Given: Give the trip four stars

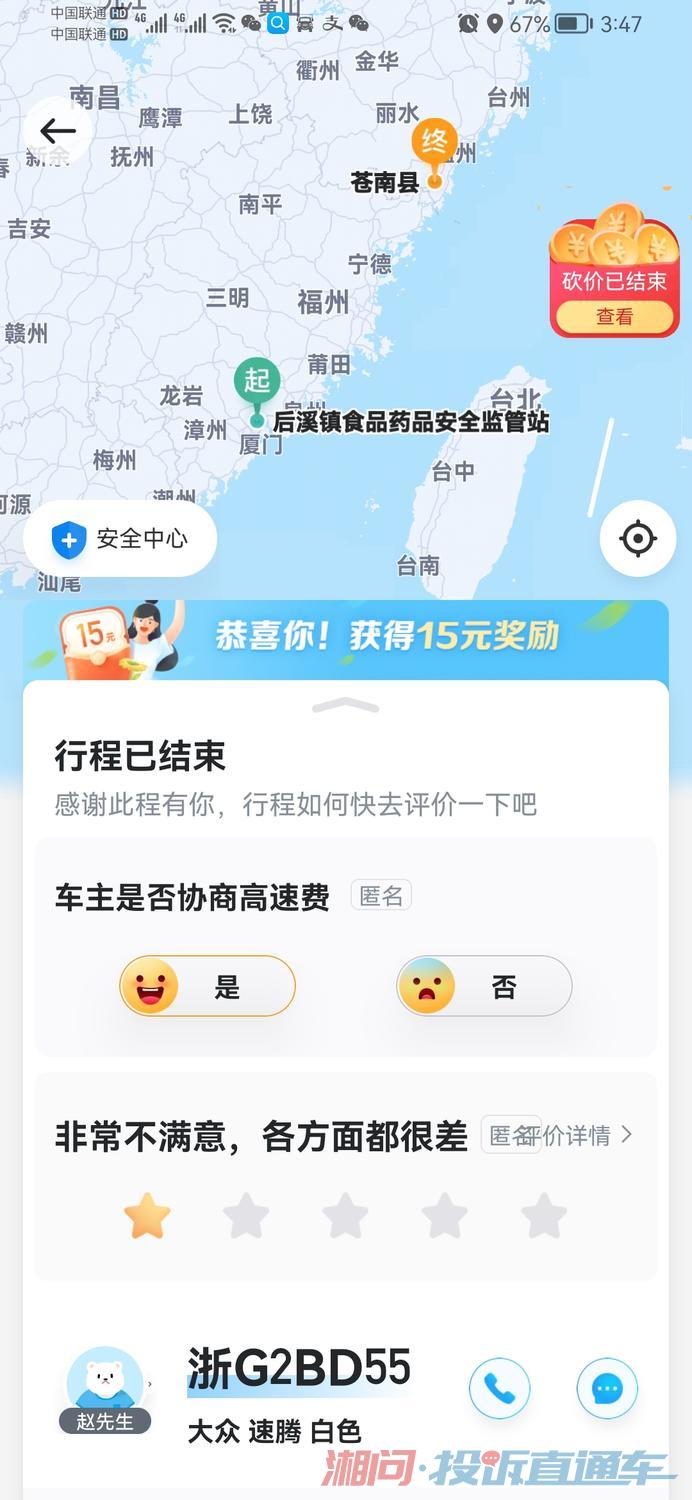Looking at the screenshot, I should 444,1216.
